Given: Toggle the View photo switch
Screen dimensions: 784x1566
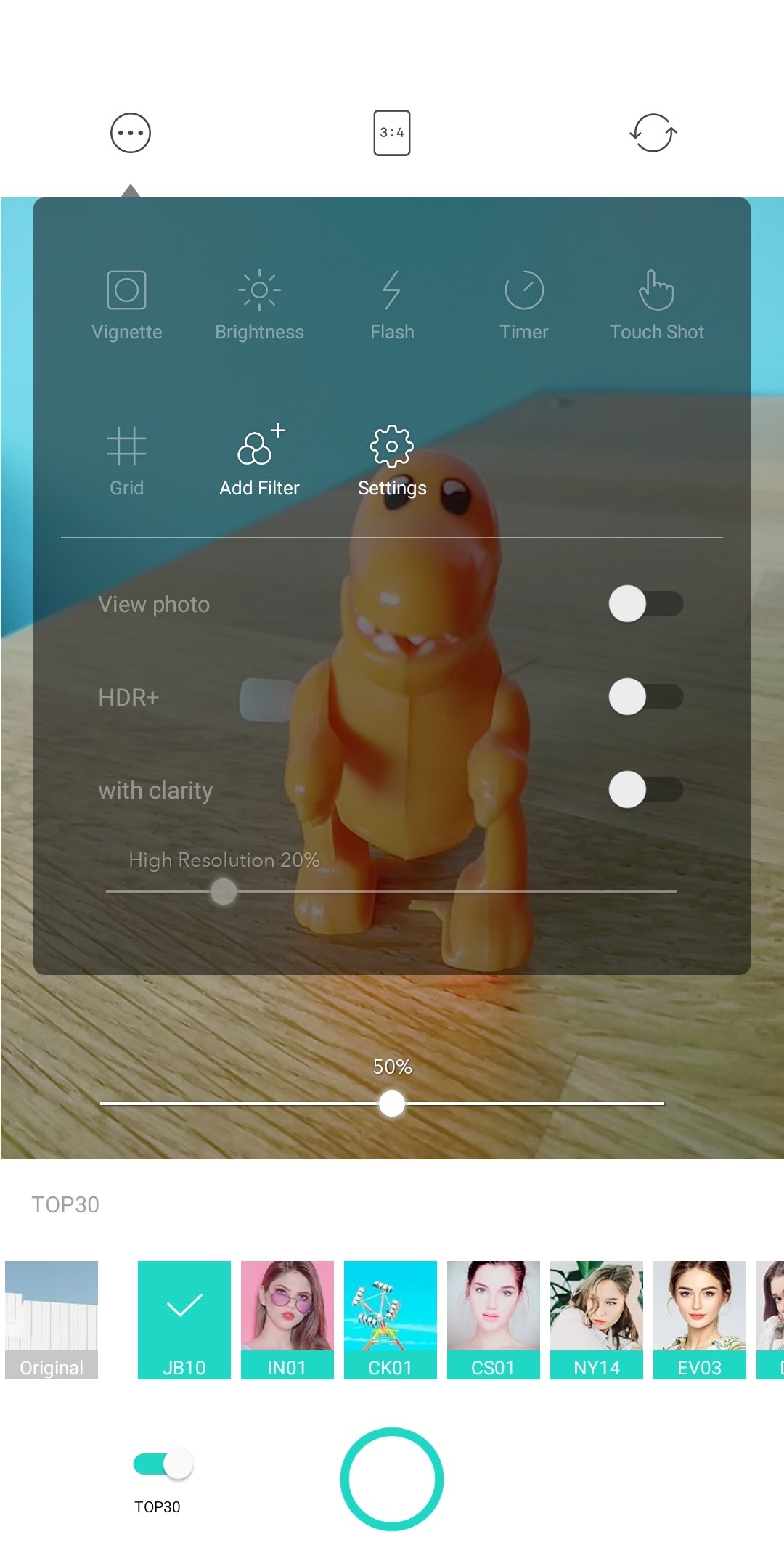Looking at the screenshot, I should [x=645, y=603].
